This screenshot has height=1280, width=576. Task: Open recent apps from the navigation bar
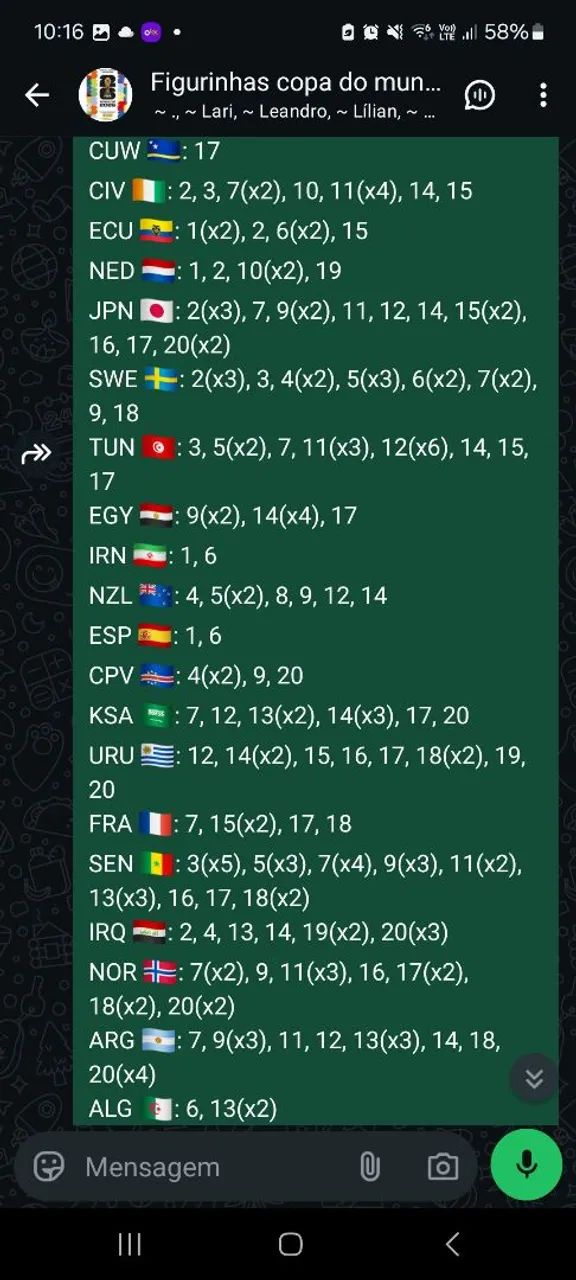click(129, 1243)
